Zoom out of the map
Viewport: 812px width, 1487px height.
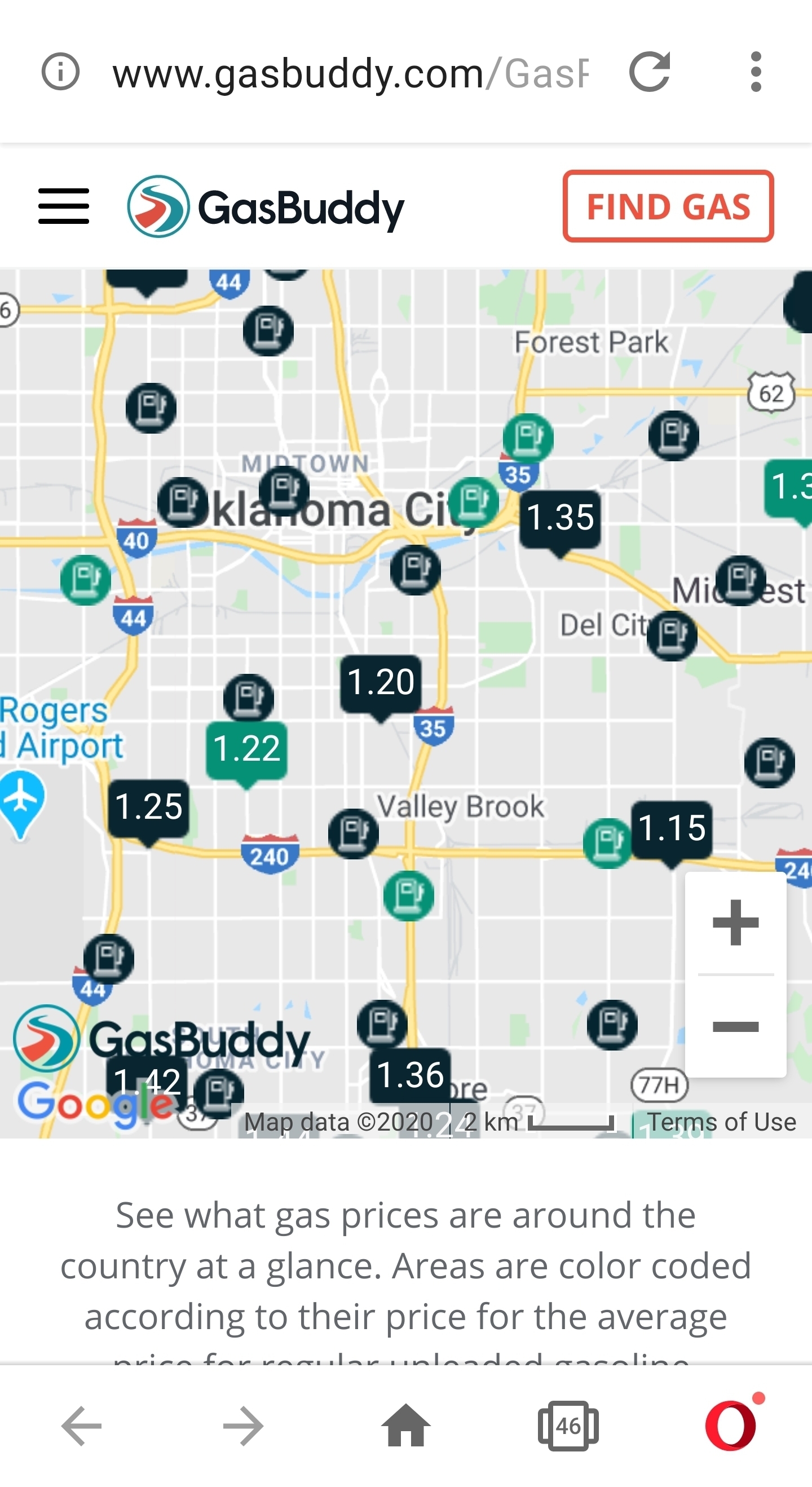pos(735,1026)
